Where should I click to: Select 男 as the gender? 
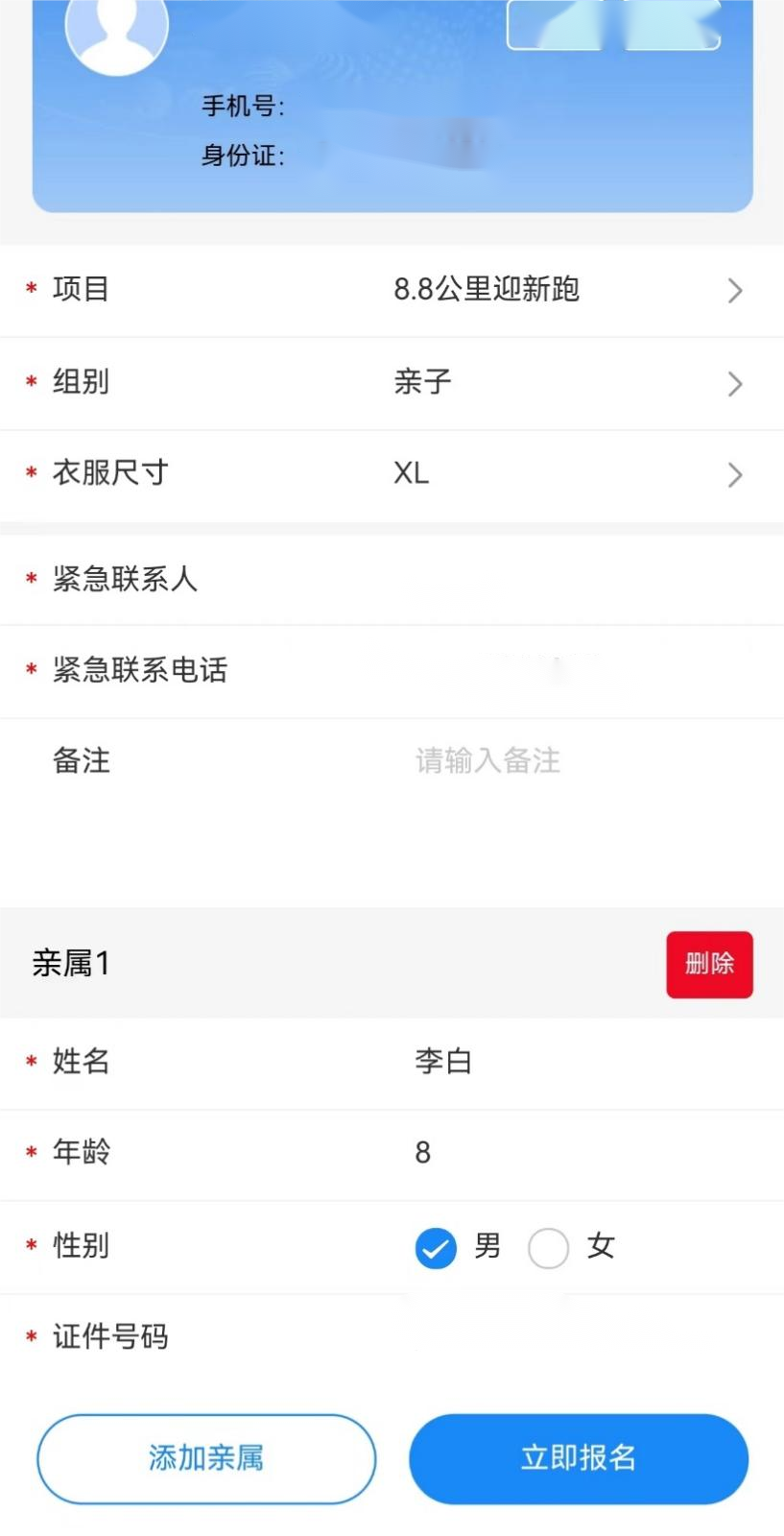[x=436, y=1248]
